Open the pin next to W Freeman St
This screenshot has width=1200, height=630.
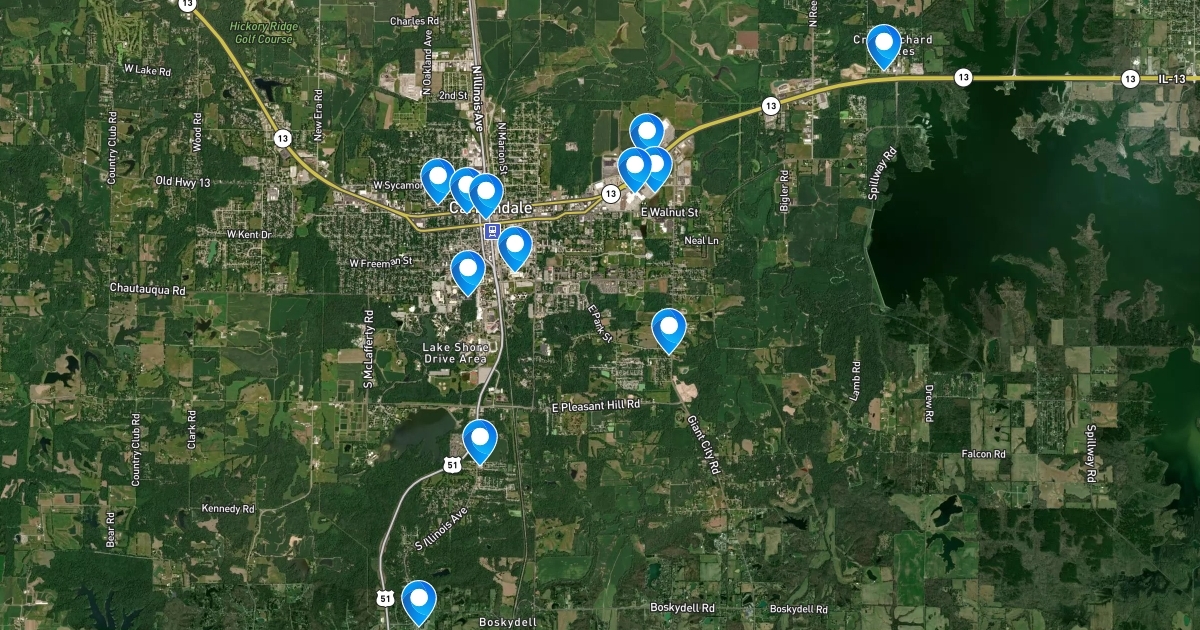tap(468, 269)
